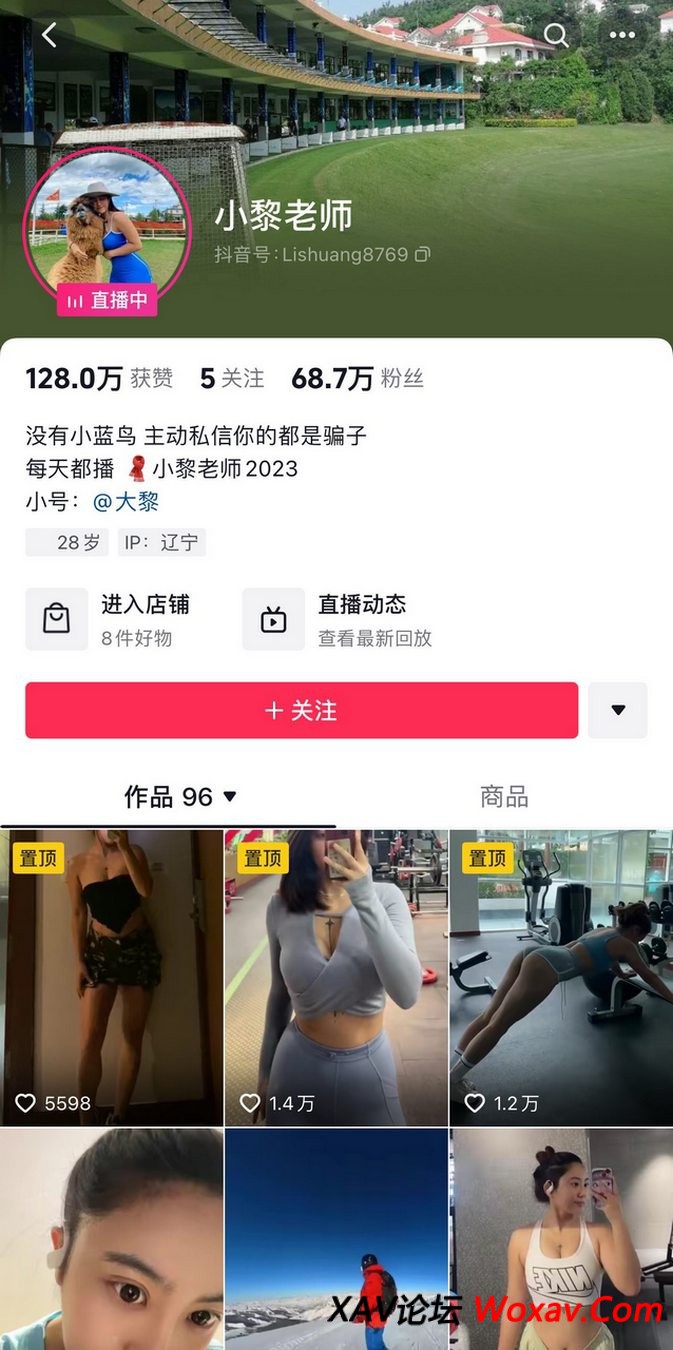Follow this account with + 关注

tap(301, 710)
